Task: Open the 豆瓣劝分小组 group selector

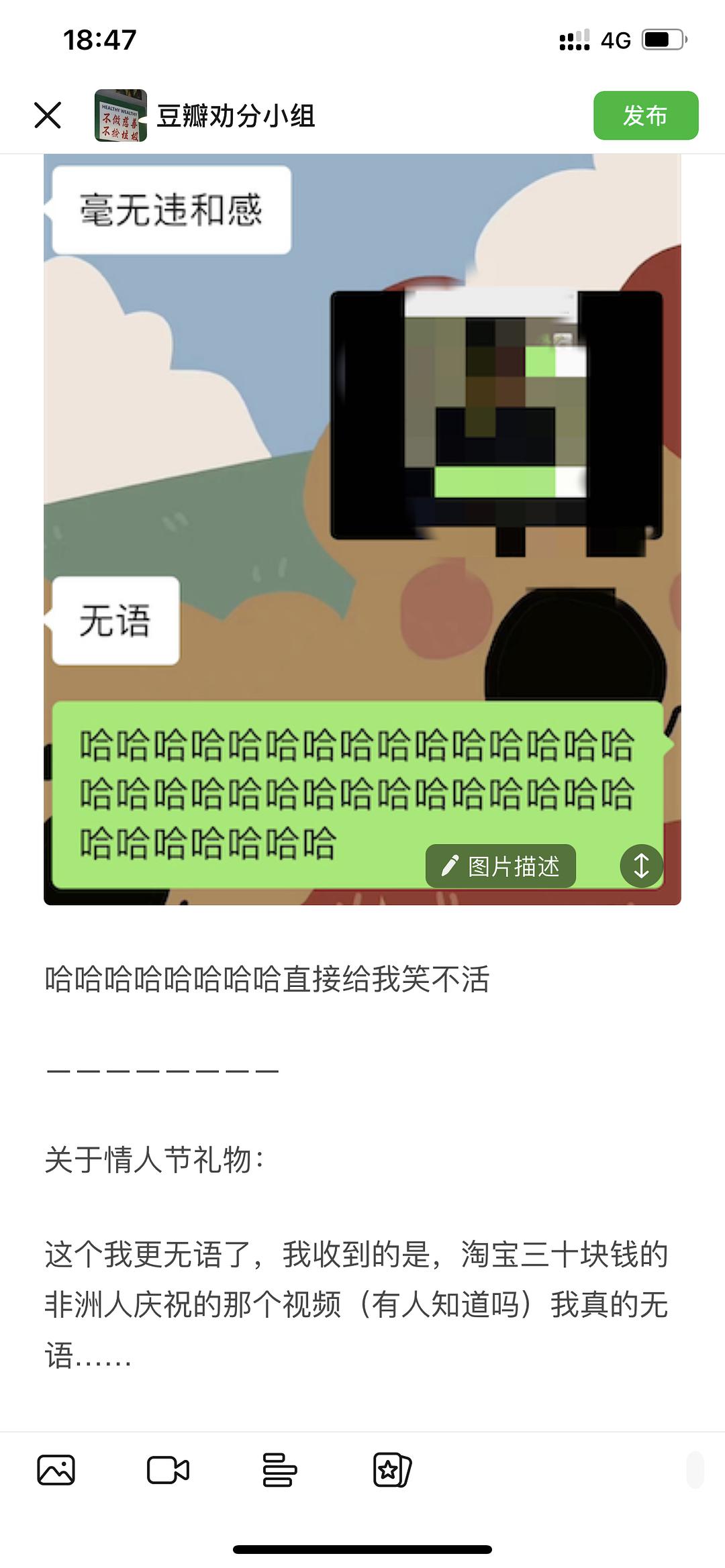Action: [x=205, y=115]
